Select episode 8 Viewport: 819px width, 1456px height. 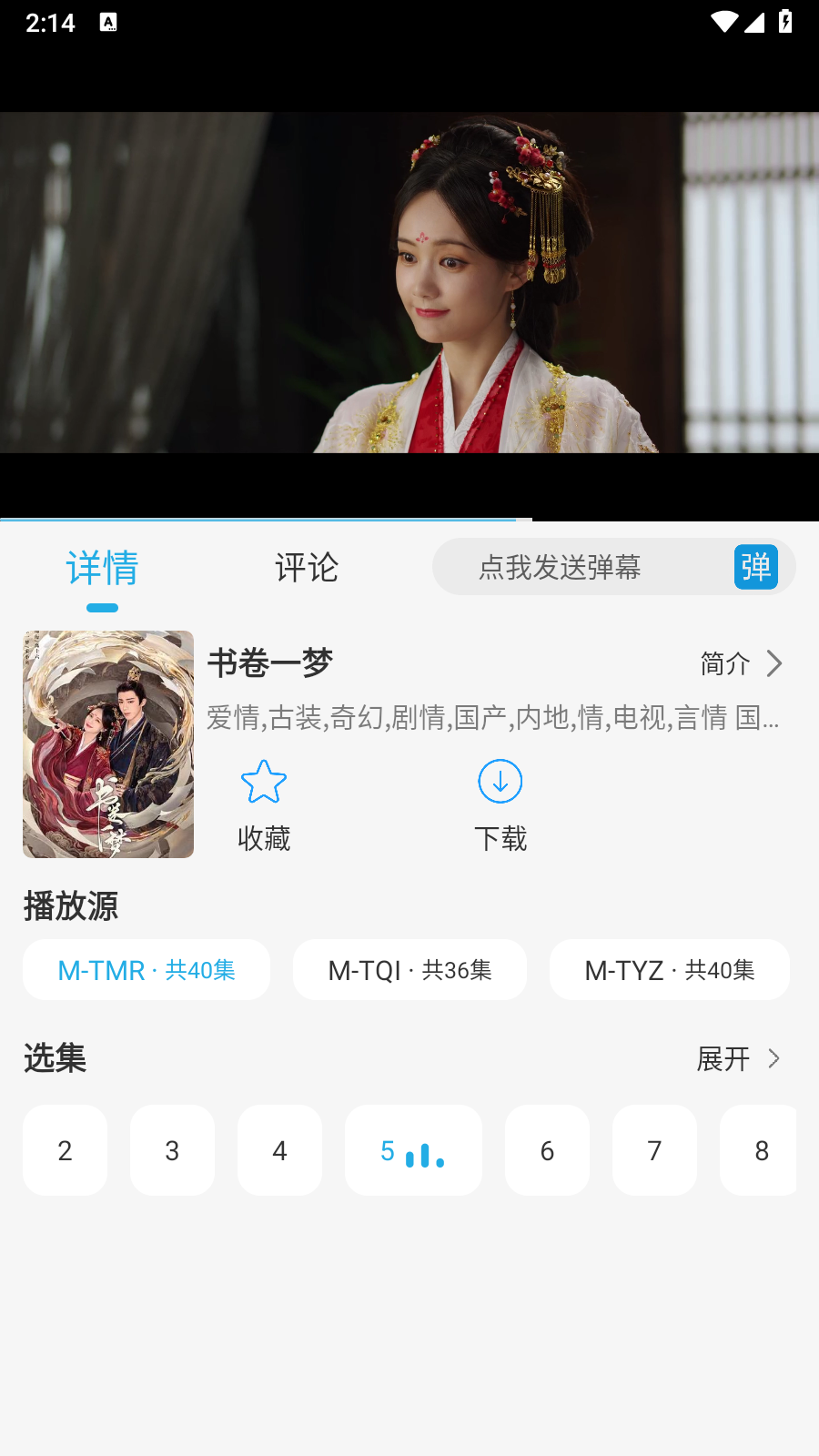point(760,1150)
